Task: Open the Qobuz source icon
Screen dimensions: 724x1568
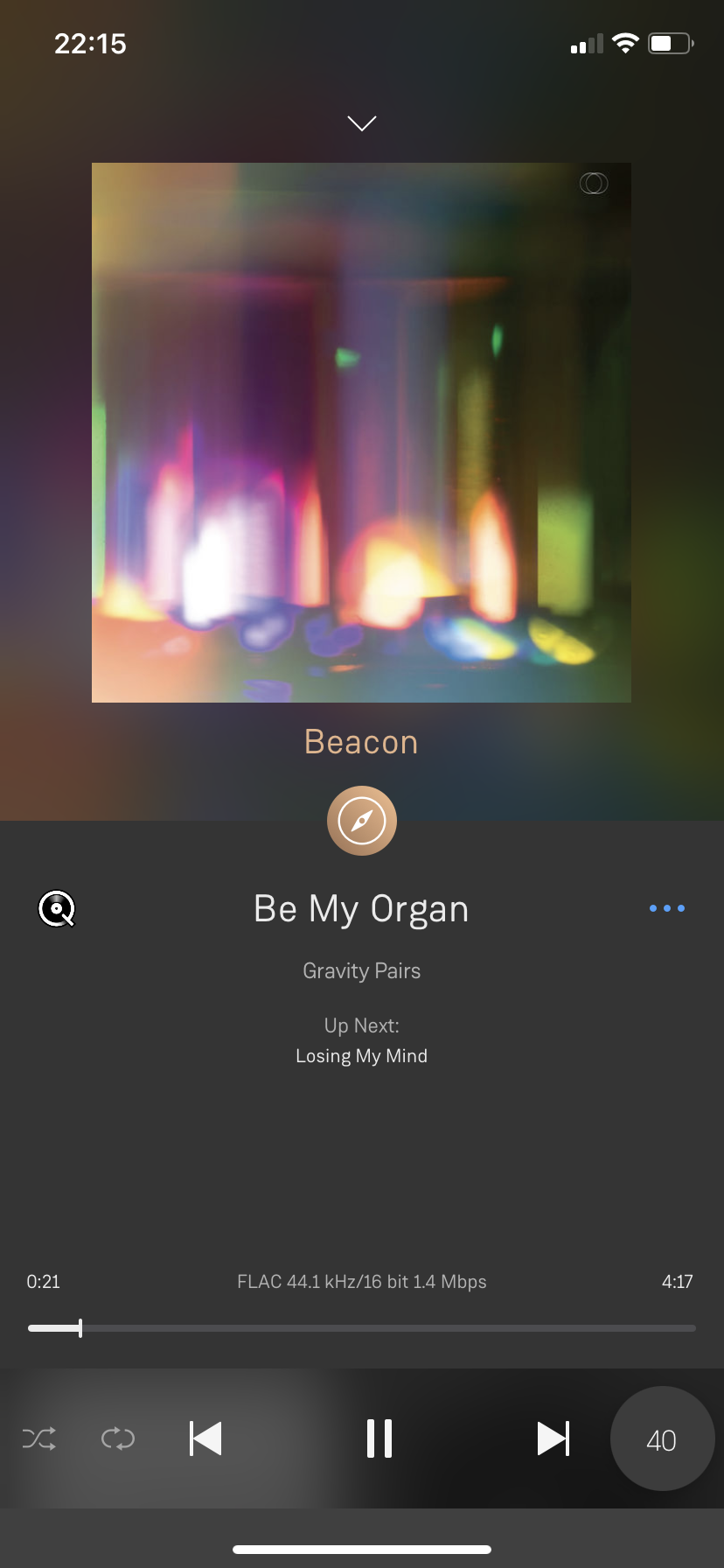Action: pyautogui.click(x=57, y=909)
